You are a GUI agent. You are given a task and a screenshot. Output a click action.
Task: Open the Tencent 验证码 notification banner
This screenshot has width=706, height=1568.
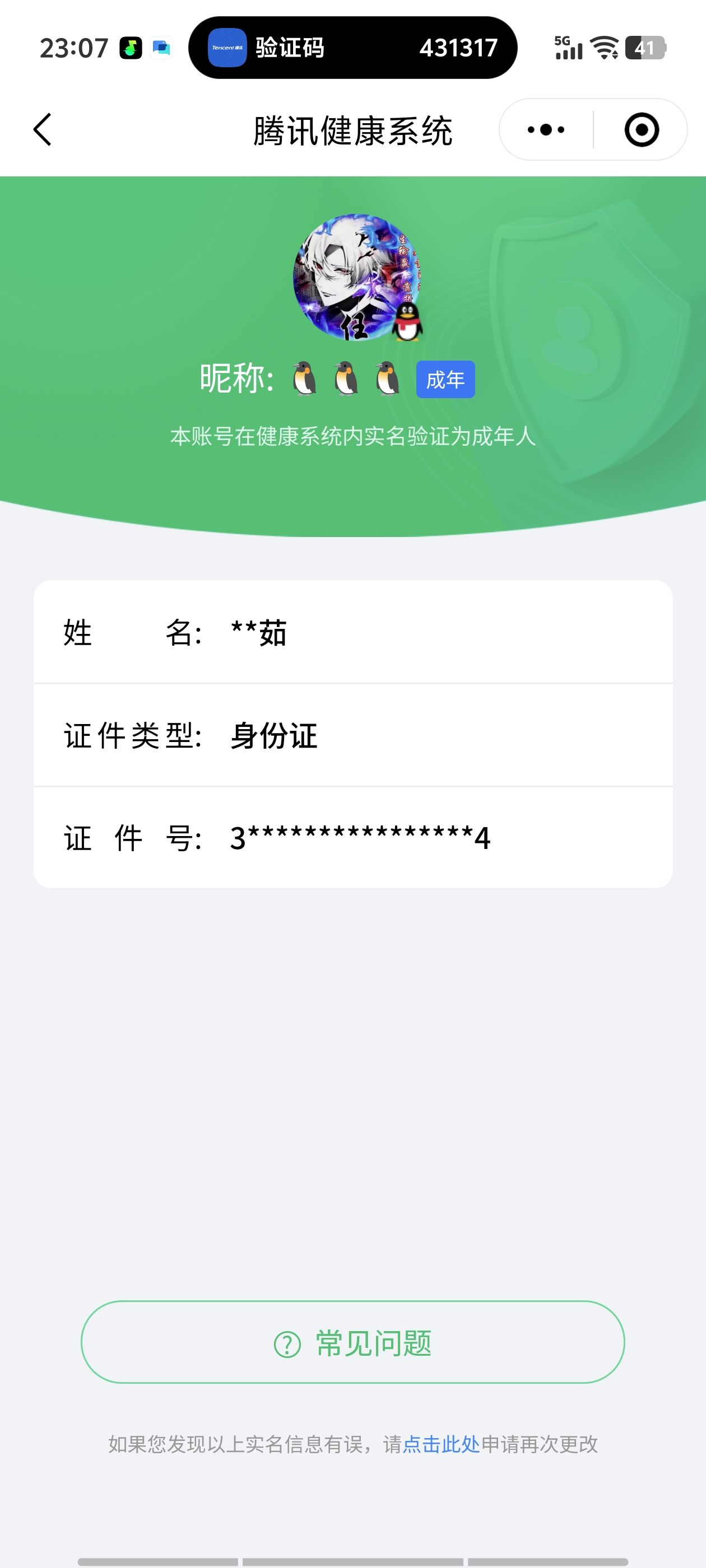[x=354, y=49]
